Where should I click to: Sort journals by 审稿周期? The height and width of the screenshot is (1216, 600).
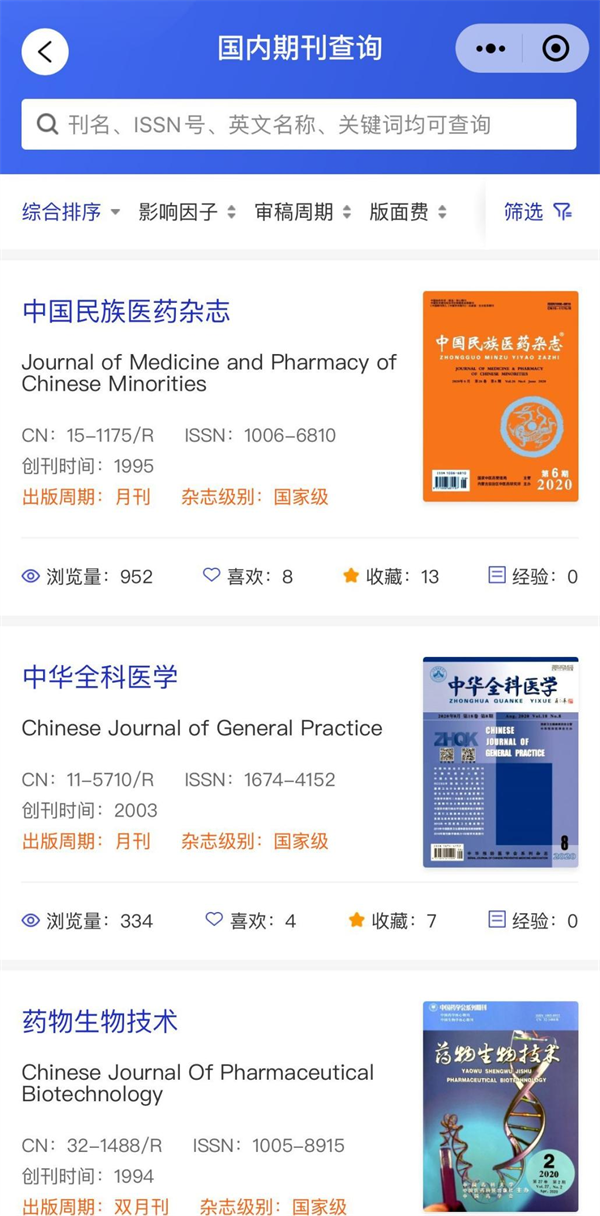303,212
